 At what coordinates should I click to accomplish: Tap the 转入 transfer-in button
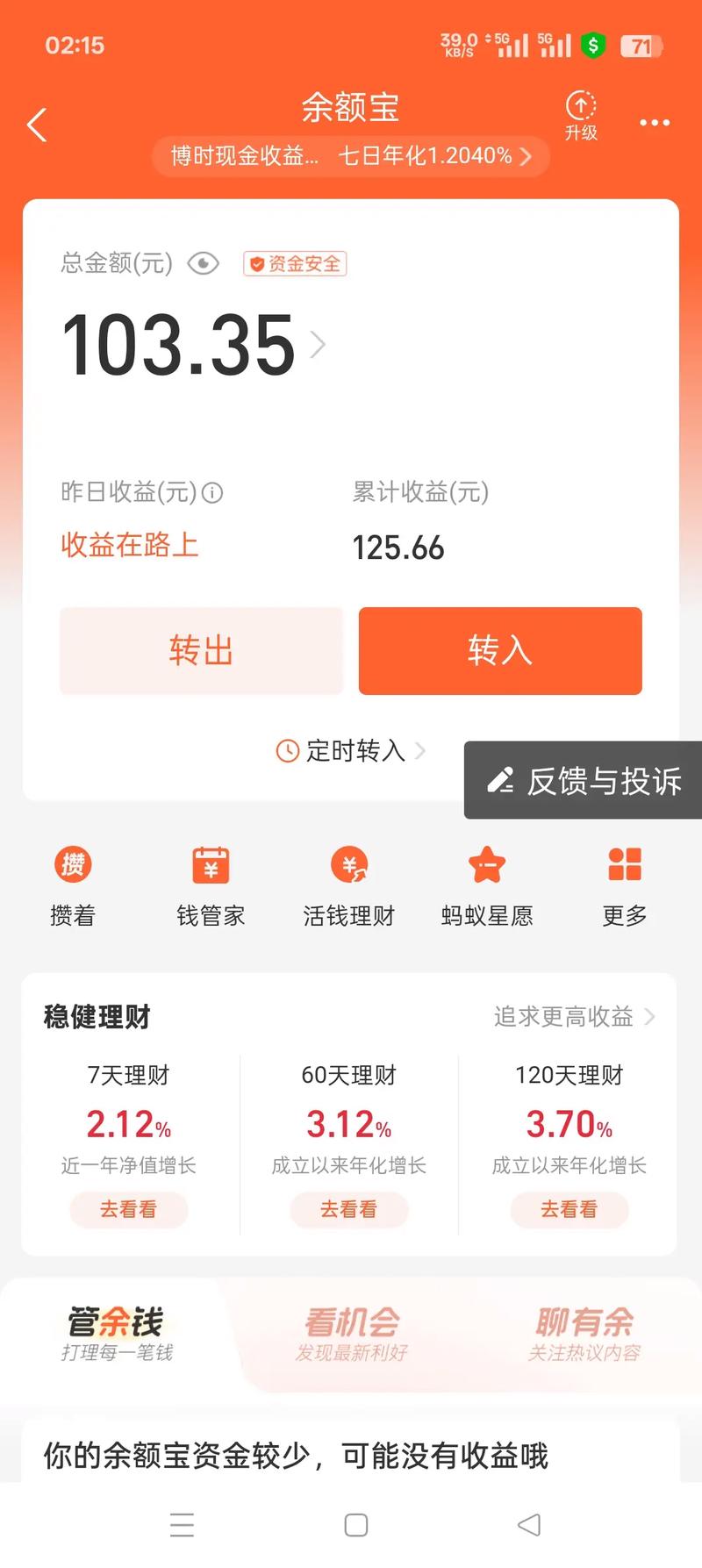(x=499, y=651)
